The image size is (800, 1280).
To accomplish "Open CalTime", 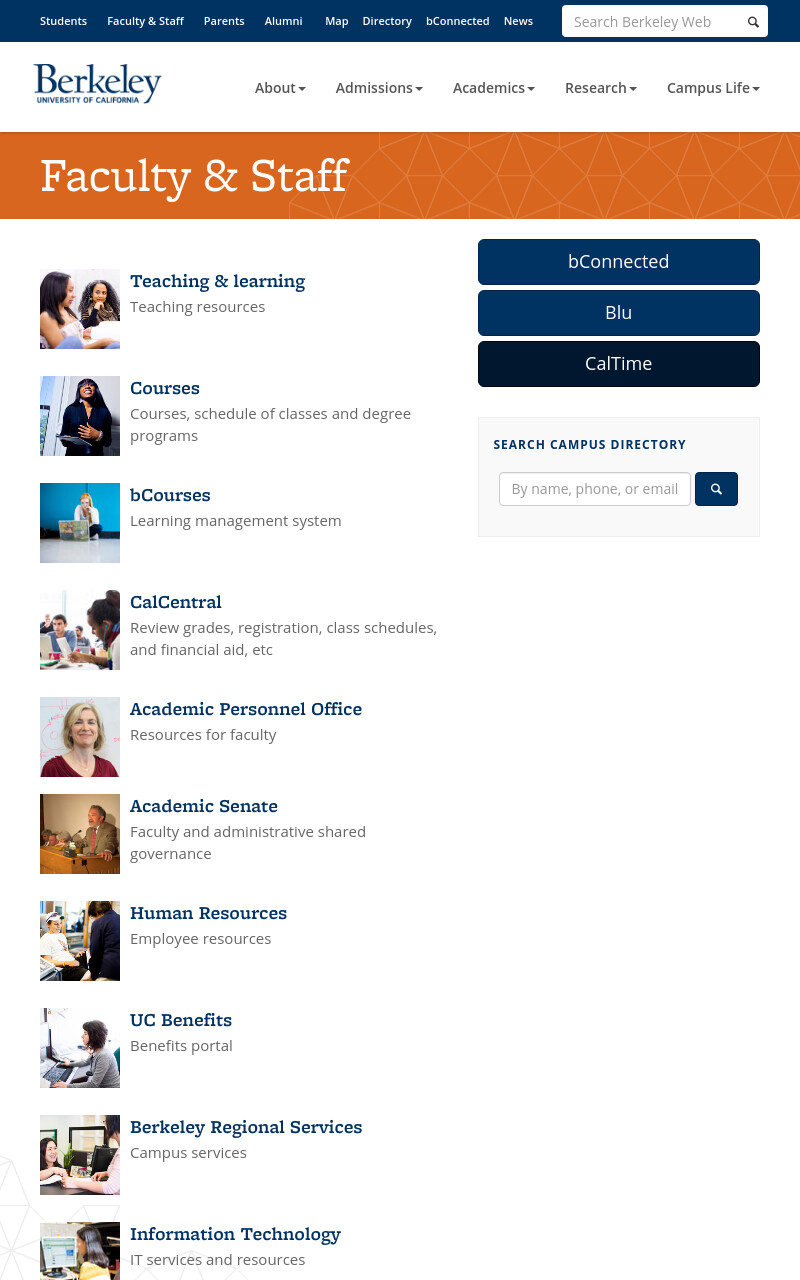I will tap(619, 364).
